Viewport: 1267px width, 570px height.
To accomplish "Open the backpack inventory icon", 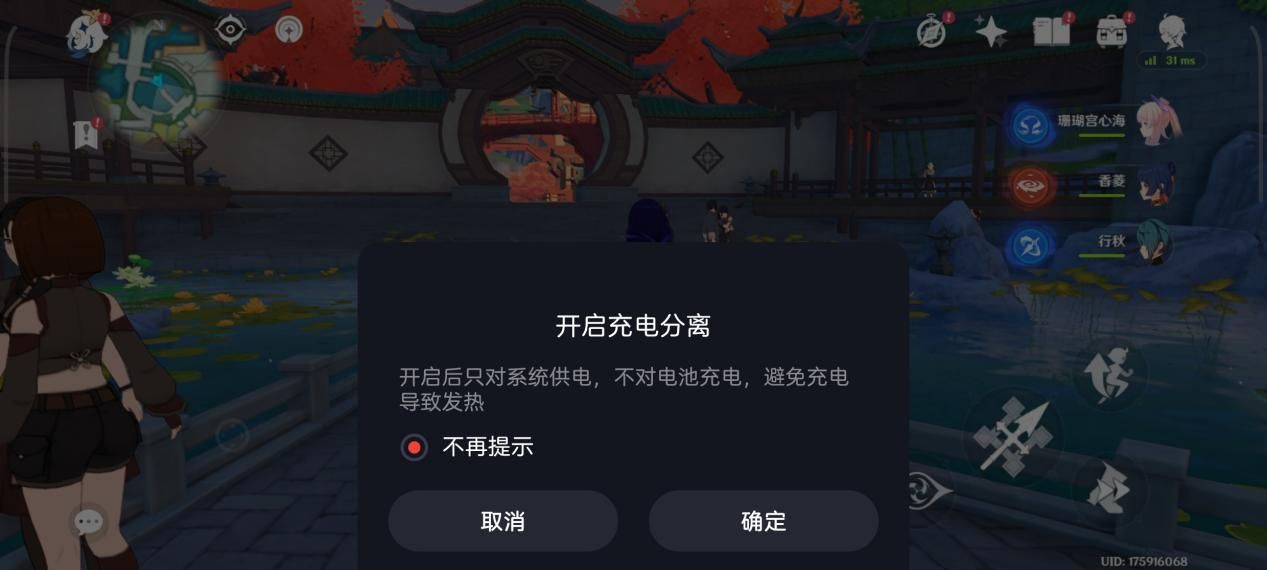I will click(x=1111, y=32).
